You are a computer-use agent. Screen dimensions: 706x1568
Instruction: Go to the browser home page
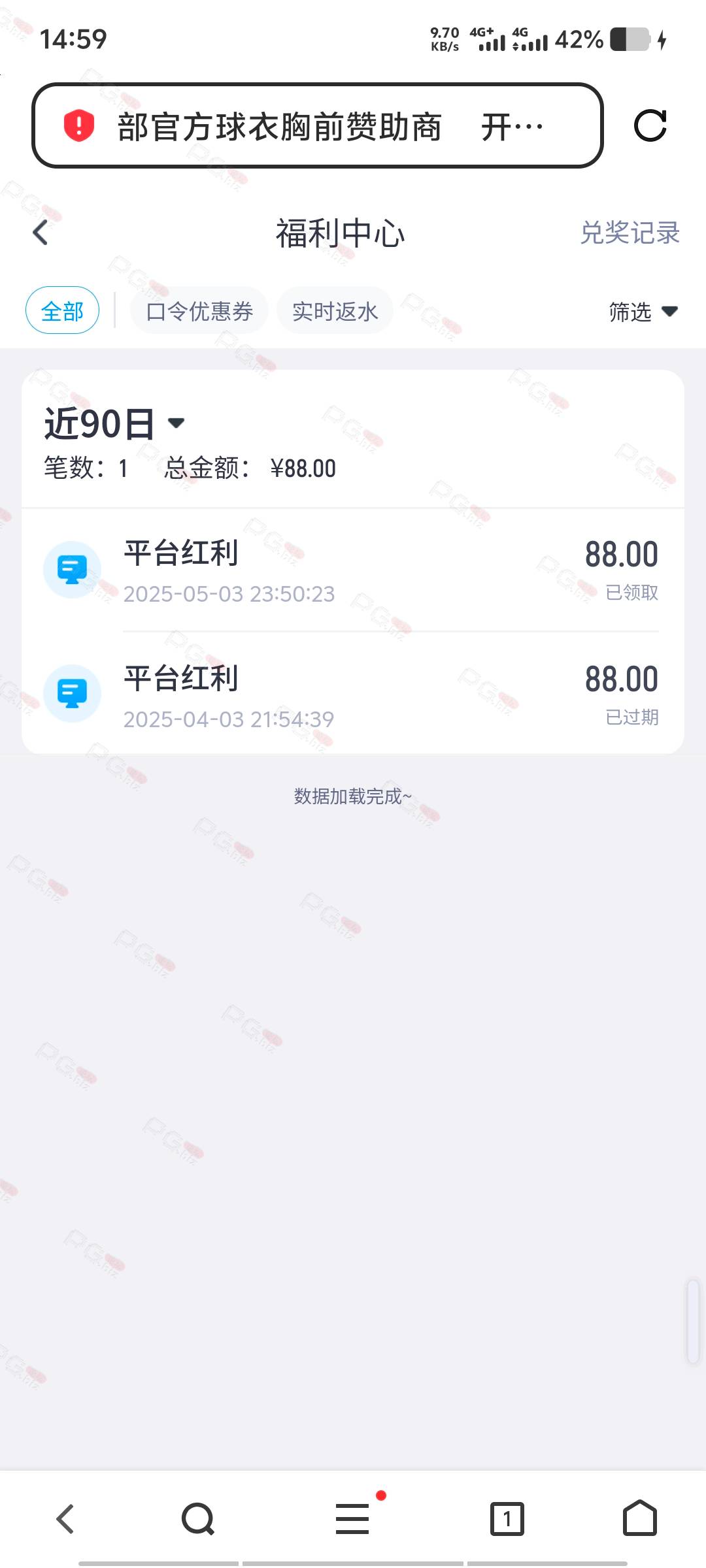(x=639, y=1518)
